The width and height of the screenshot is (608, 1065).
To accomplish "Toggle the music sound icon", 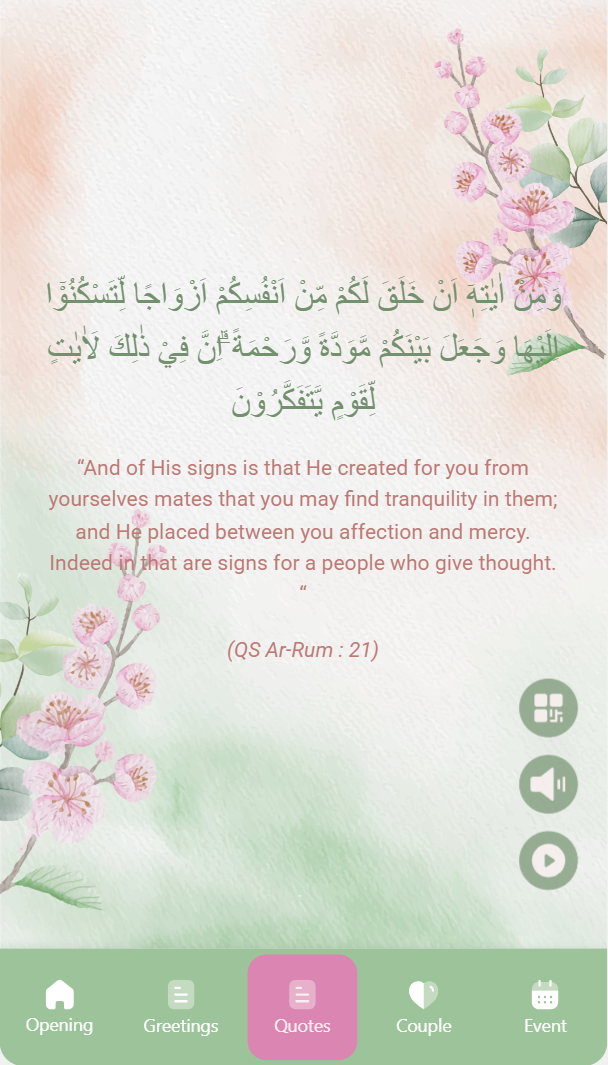I will click(548, 784).
